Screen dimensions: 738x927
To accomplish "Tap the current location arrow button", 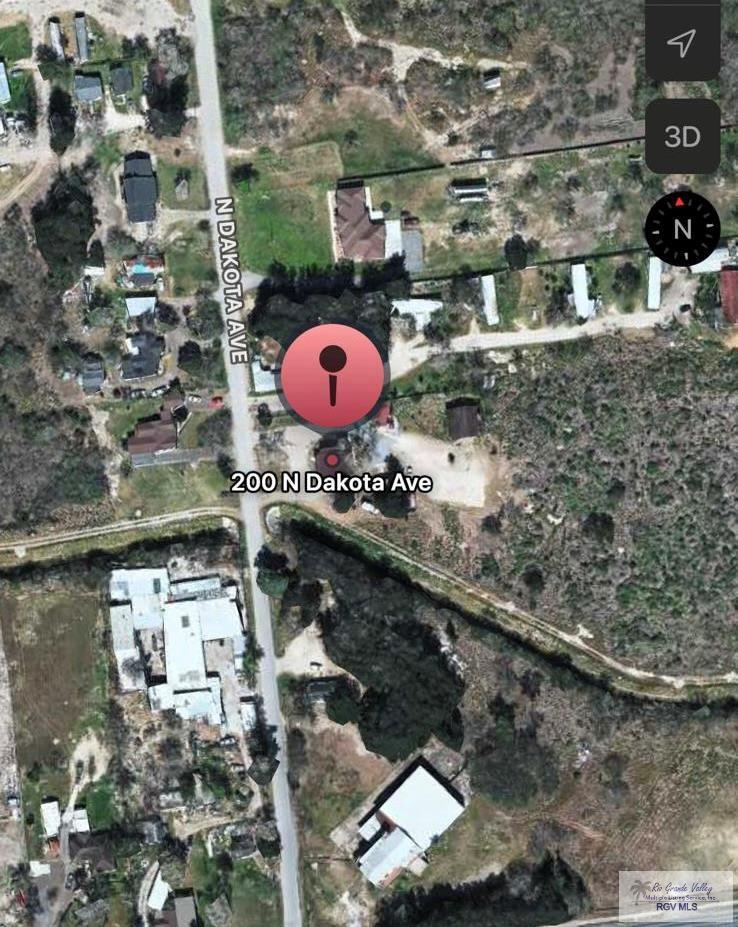I will click(682, 42).
